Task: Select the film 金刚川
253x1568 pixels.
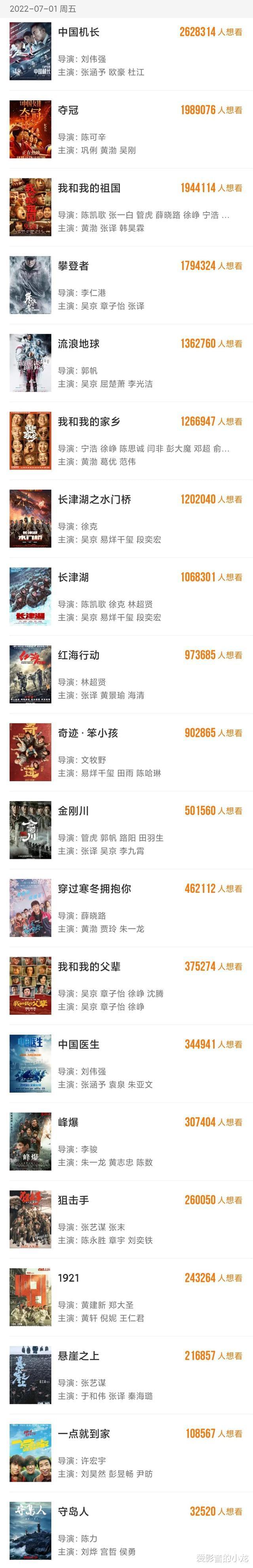Action: (x=73, y=811)
